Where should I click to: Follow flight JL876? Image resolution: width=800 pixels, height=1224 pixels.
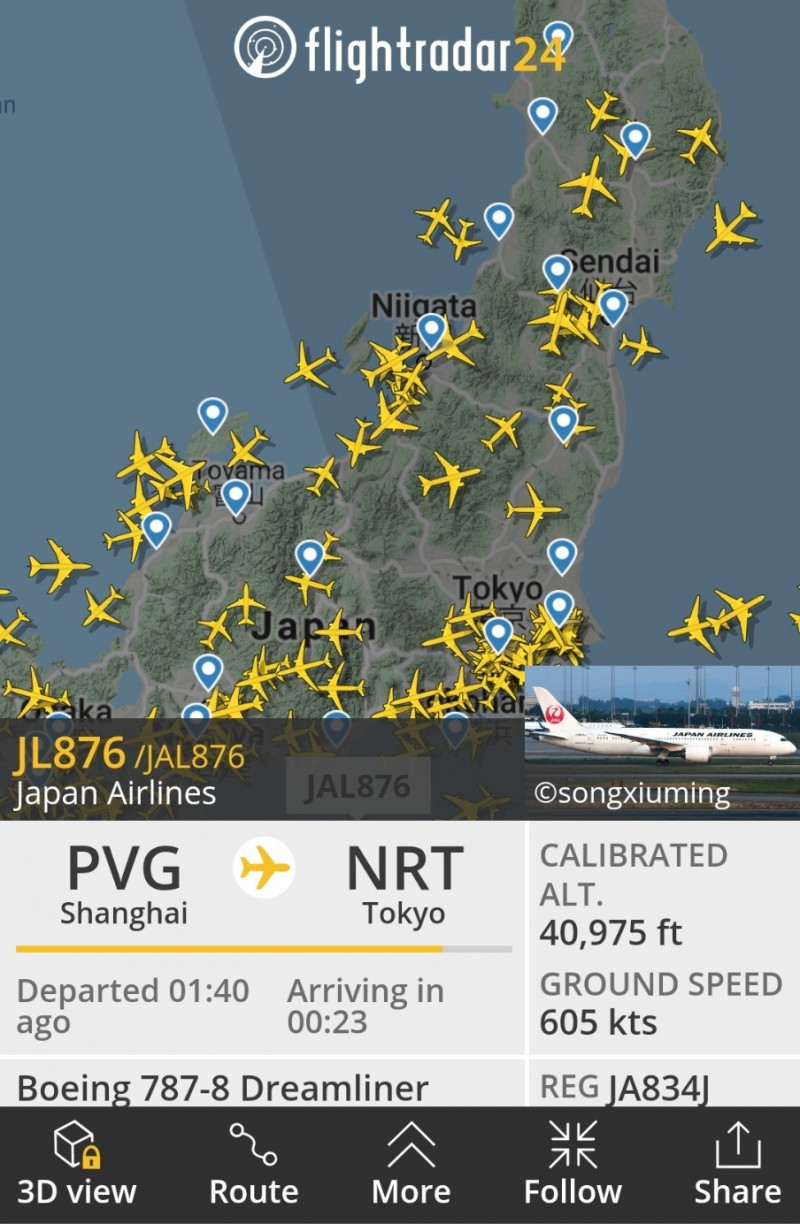pyautogui.click(x=573, y=1164)
